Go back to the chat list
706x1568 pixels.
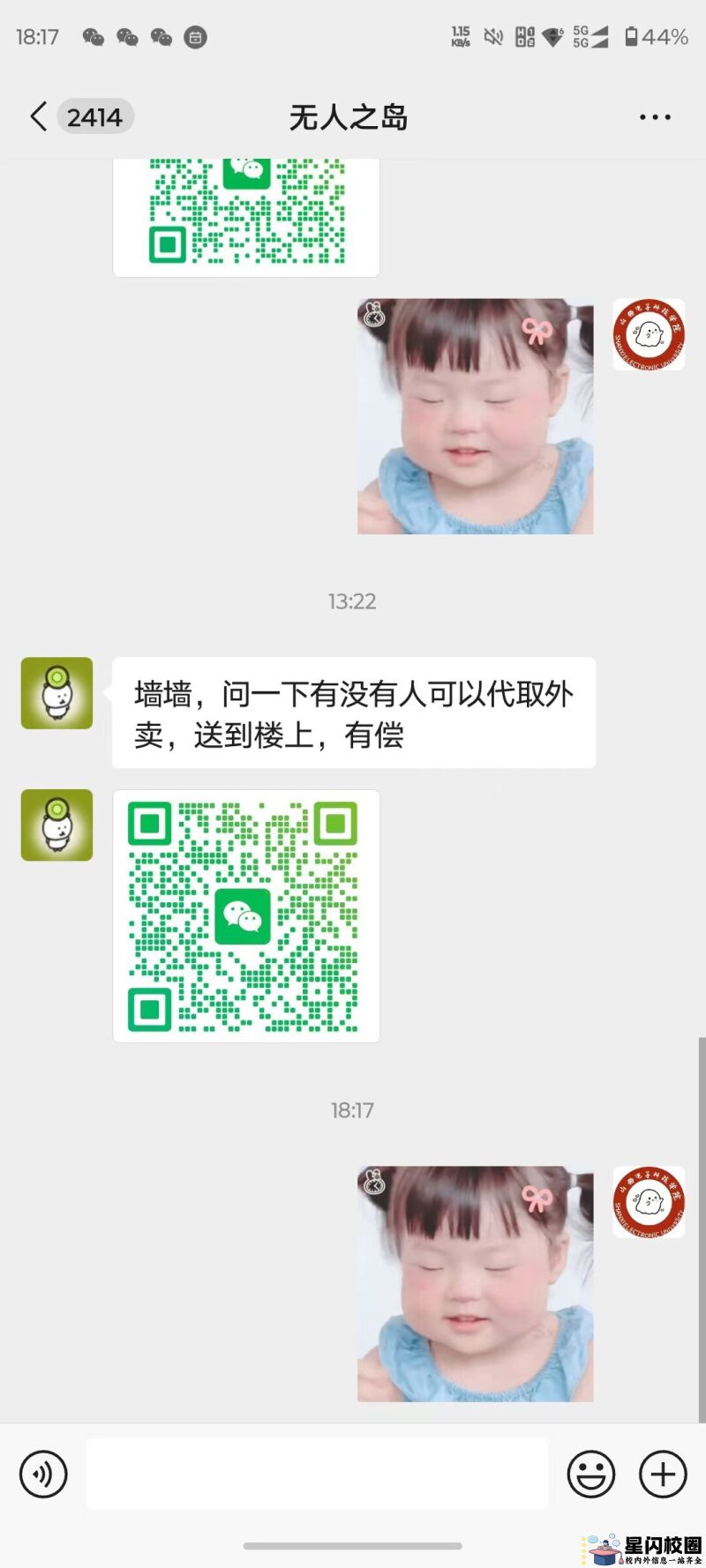[x=39, y=116]
